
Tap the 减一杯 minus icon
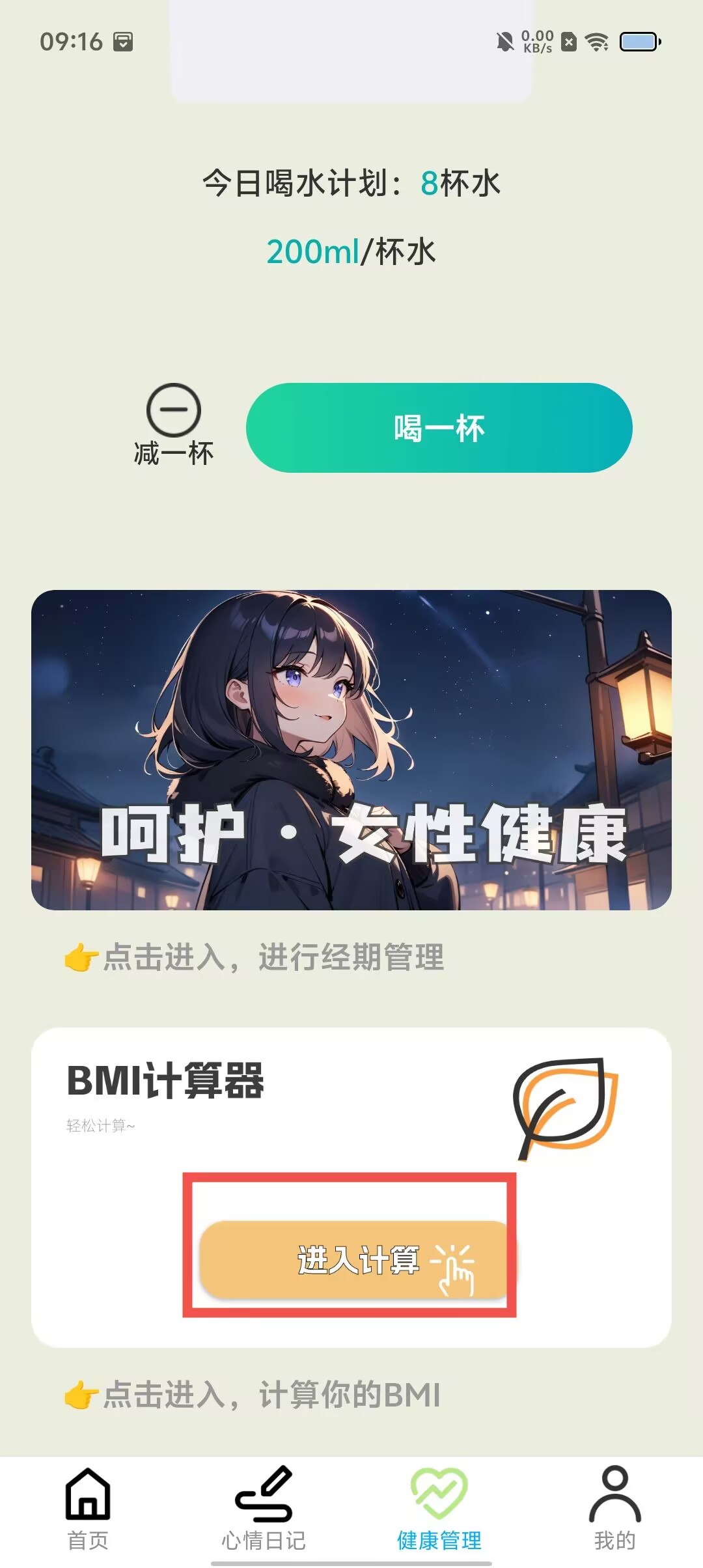(x=173, y=410)
